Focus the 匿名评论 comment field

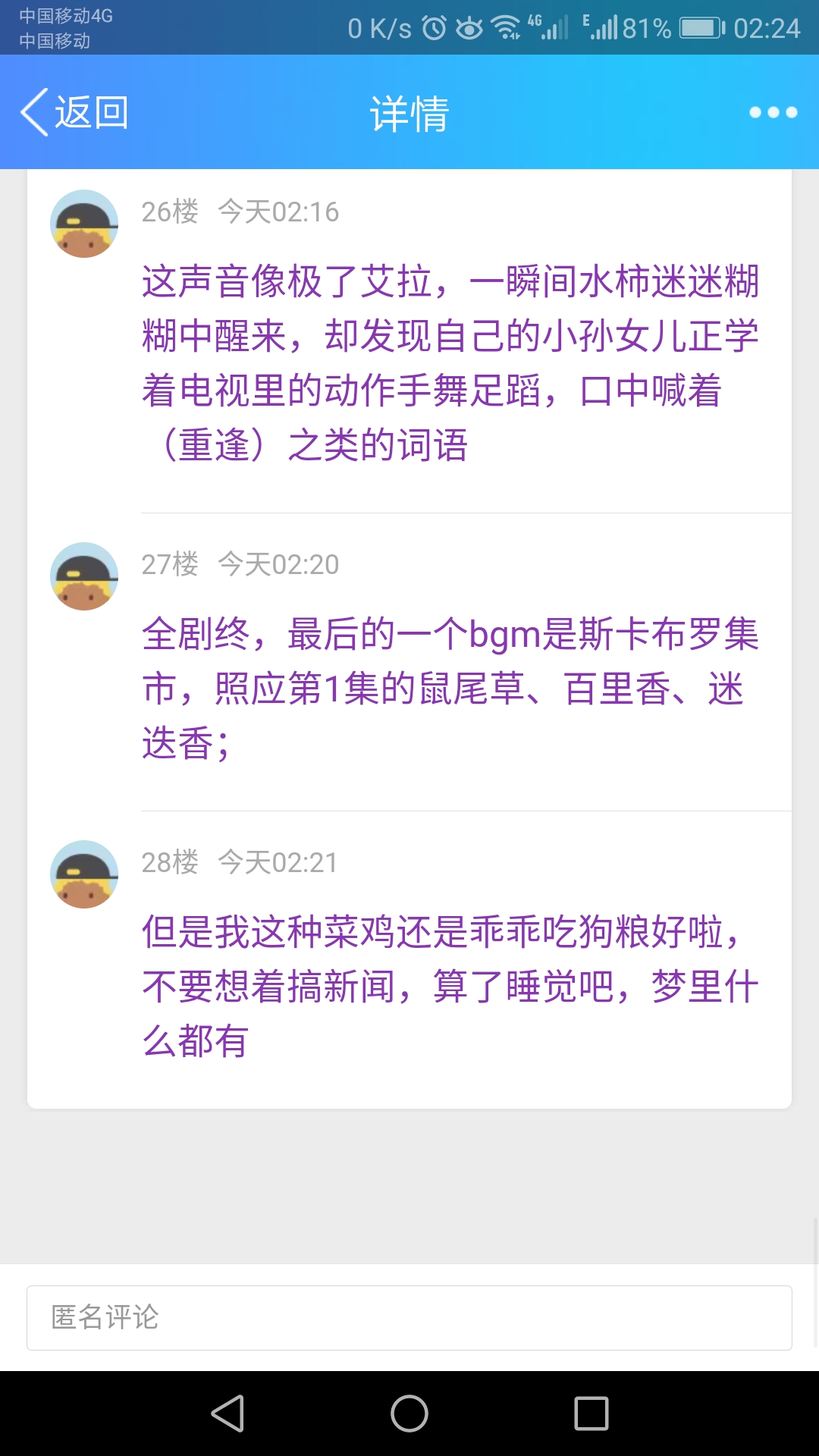[x=409, y=1318]
